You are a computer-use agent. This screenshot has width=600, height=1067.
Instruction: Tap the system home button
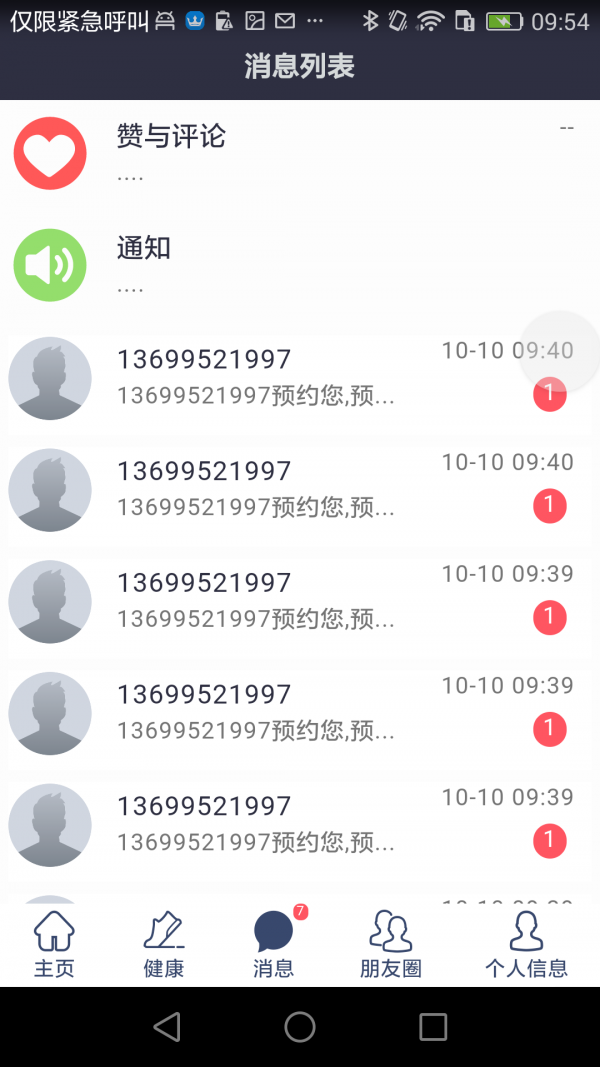[300, 1026]
